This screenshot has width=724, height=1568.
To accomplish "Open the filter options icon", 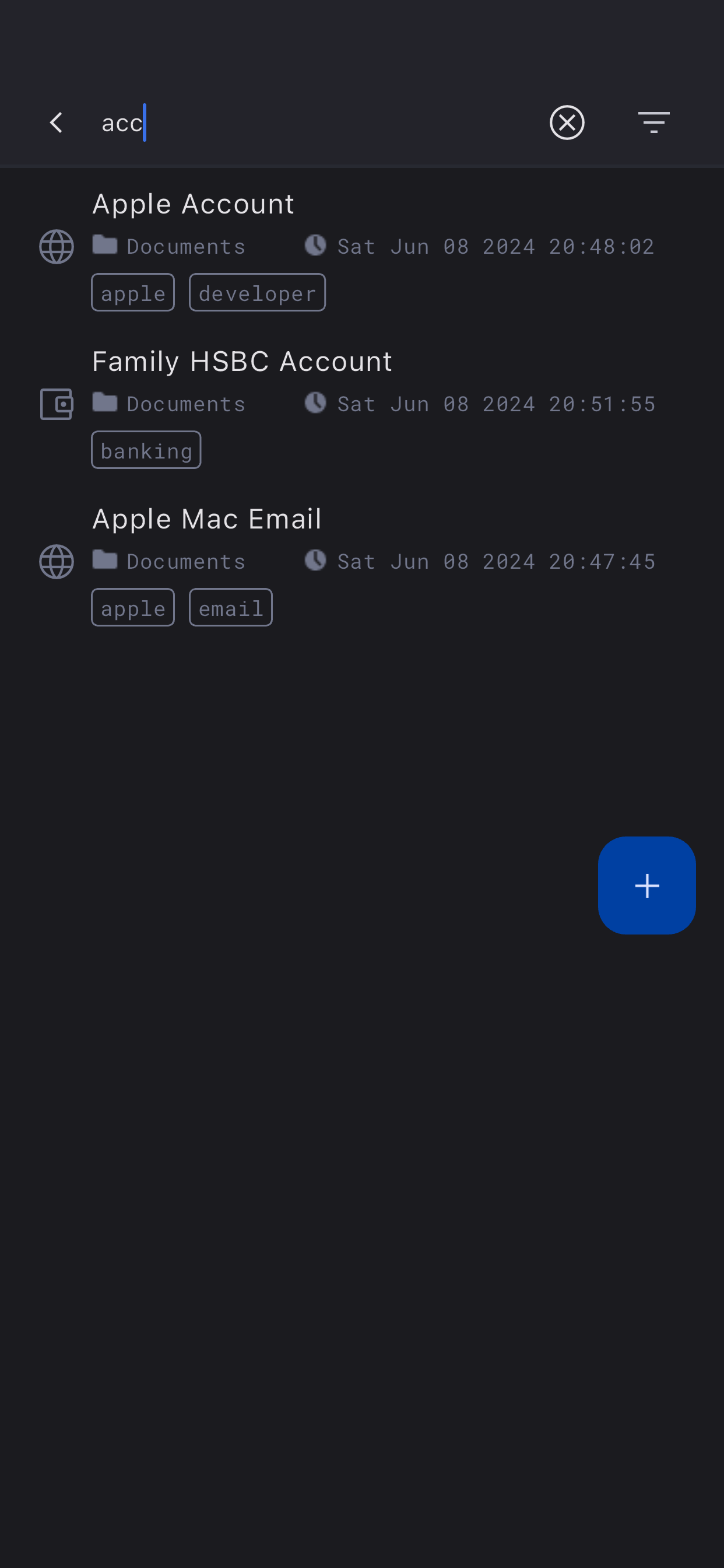I will (653, 123).
